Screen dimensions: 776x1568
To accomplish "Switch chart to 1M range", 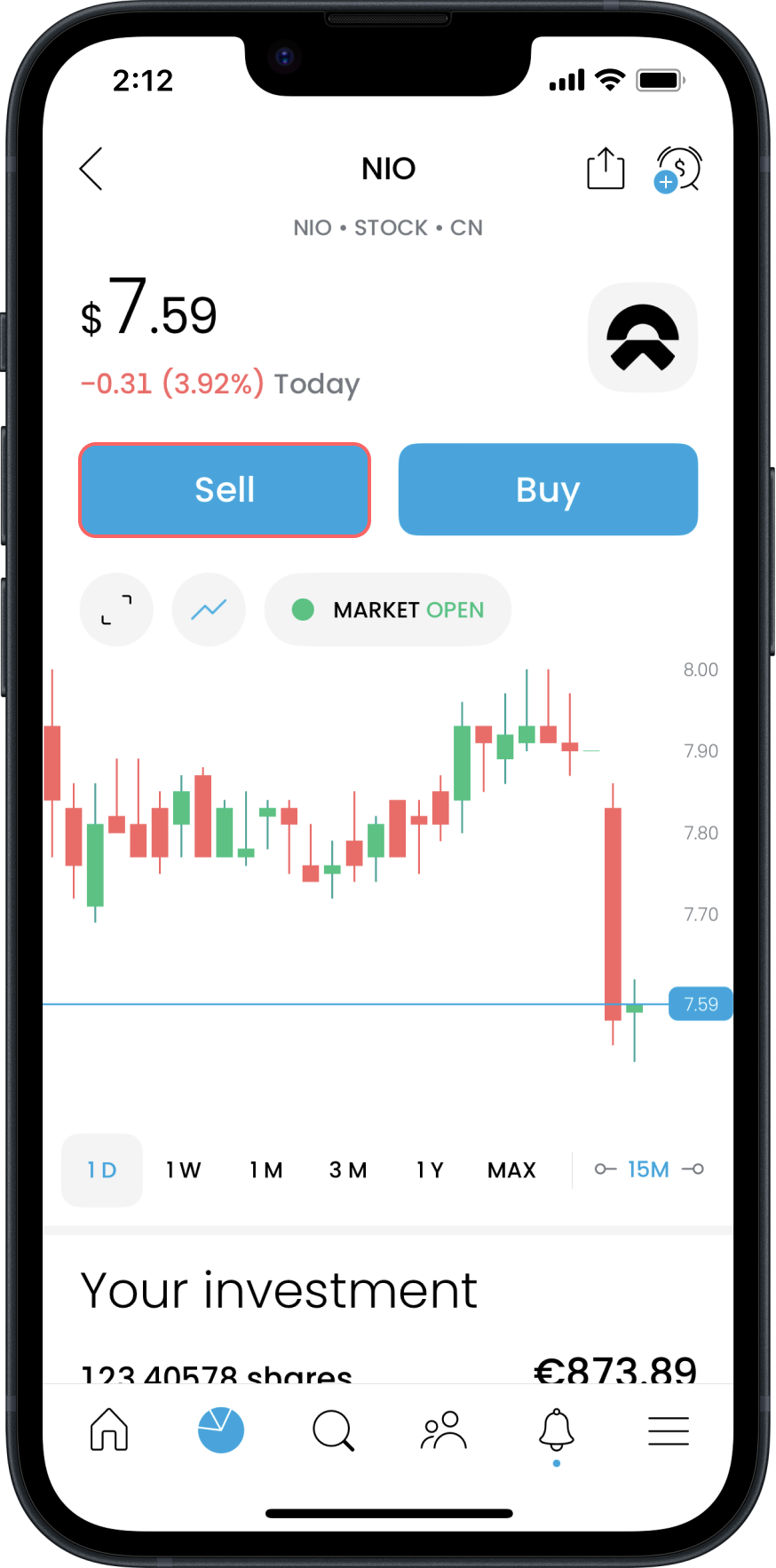I will (x=266, y=1170).
